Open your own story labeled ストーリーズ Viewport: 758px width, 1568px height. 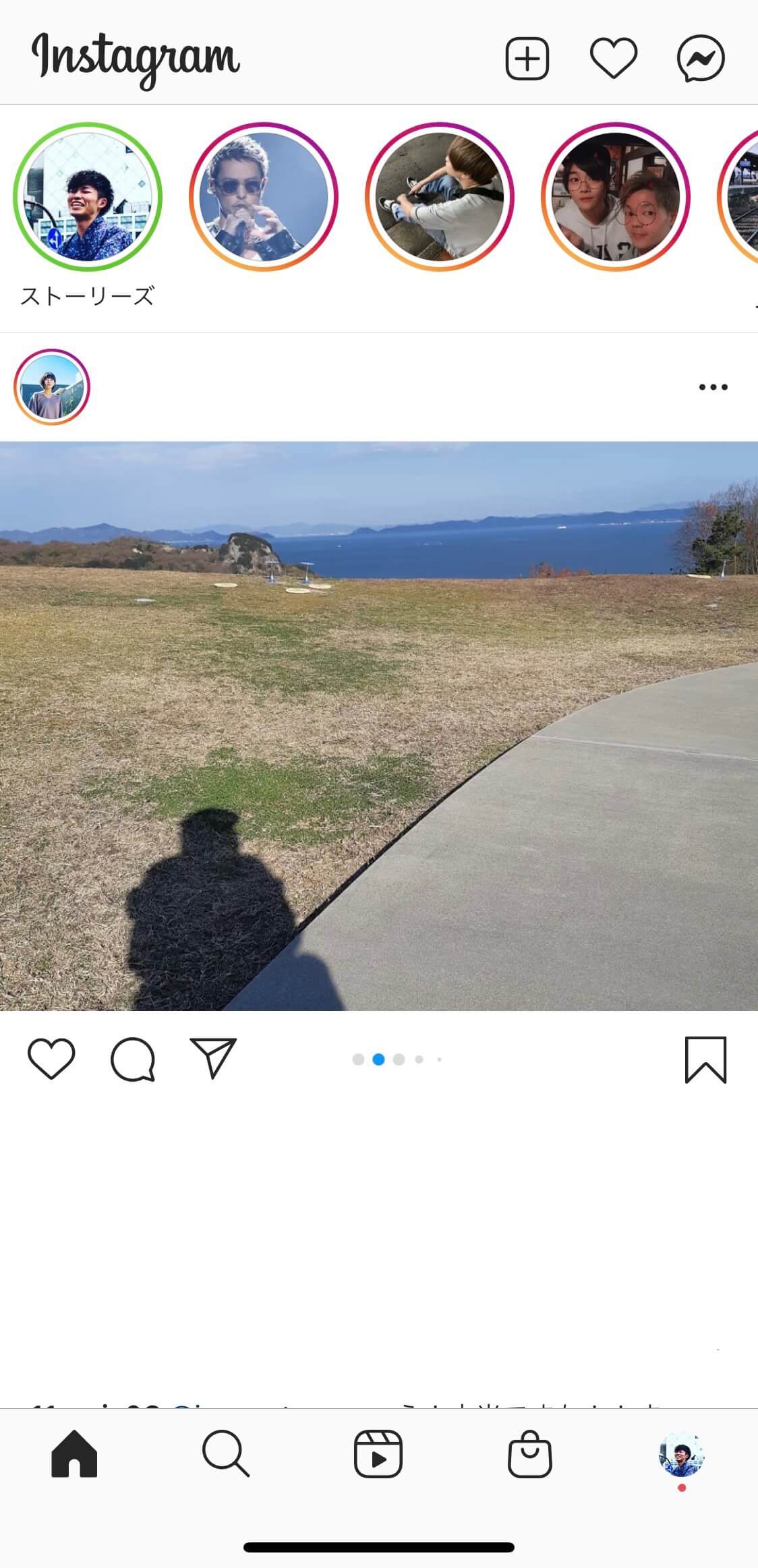tap(88, 197)
